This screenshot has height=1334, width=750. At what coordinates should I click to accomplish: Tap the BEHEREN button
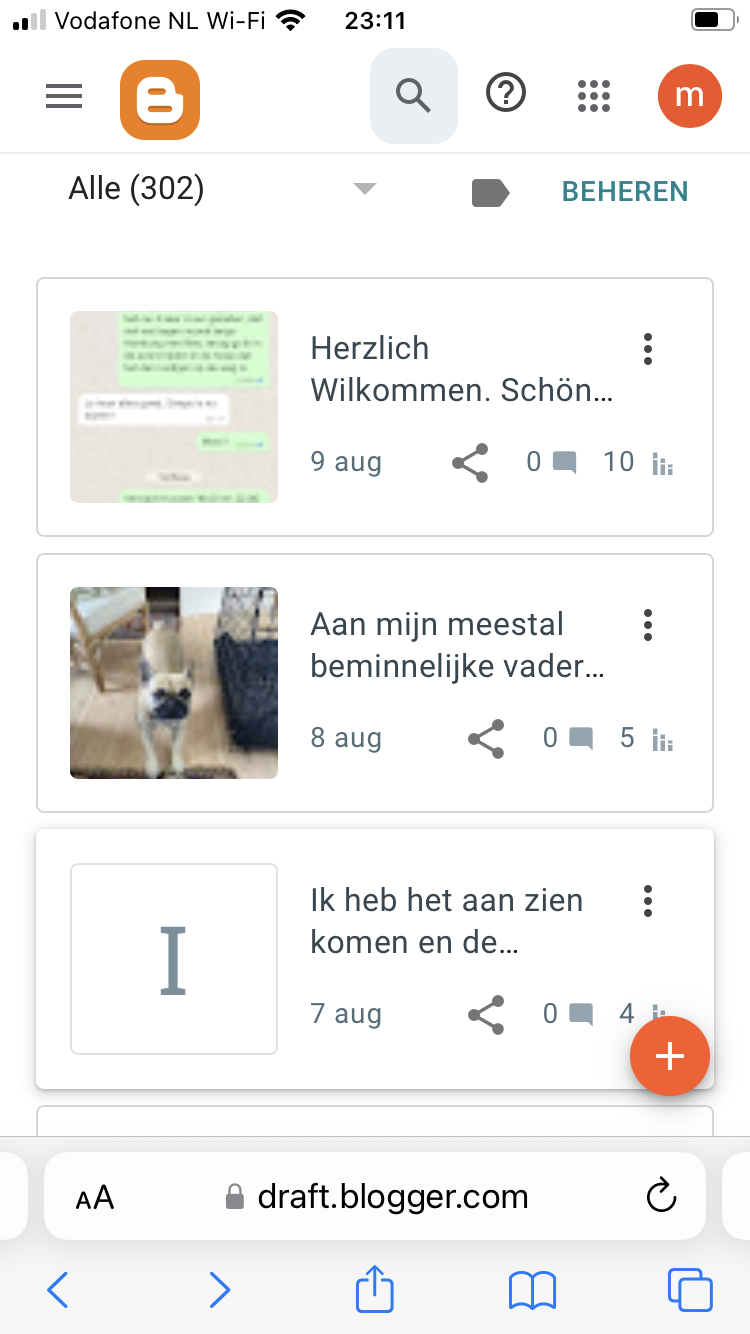[x=625, y=191]
